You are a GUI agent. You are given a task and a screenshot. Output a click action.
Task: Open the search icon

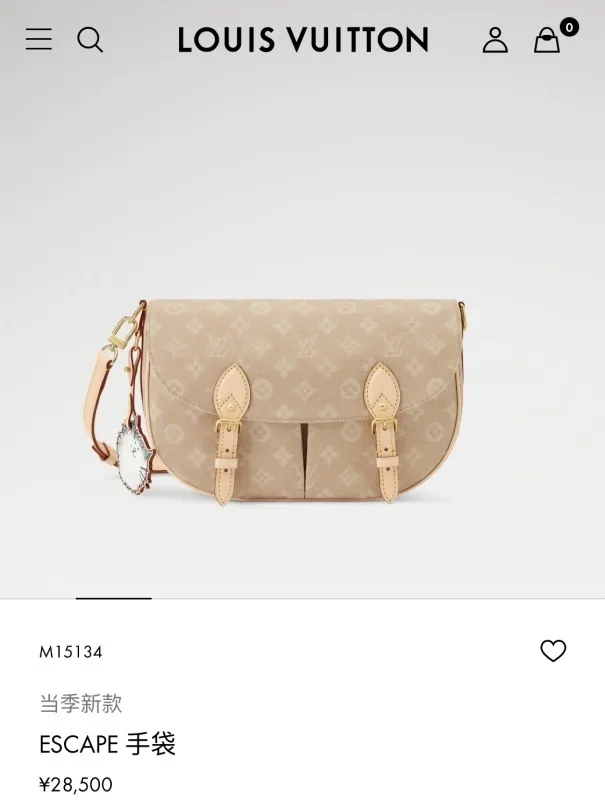(90, 40)
